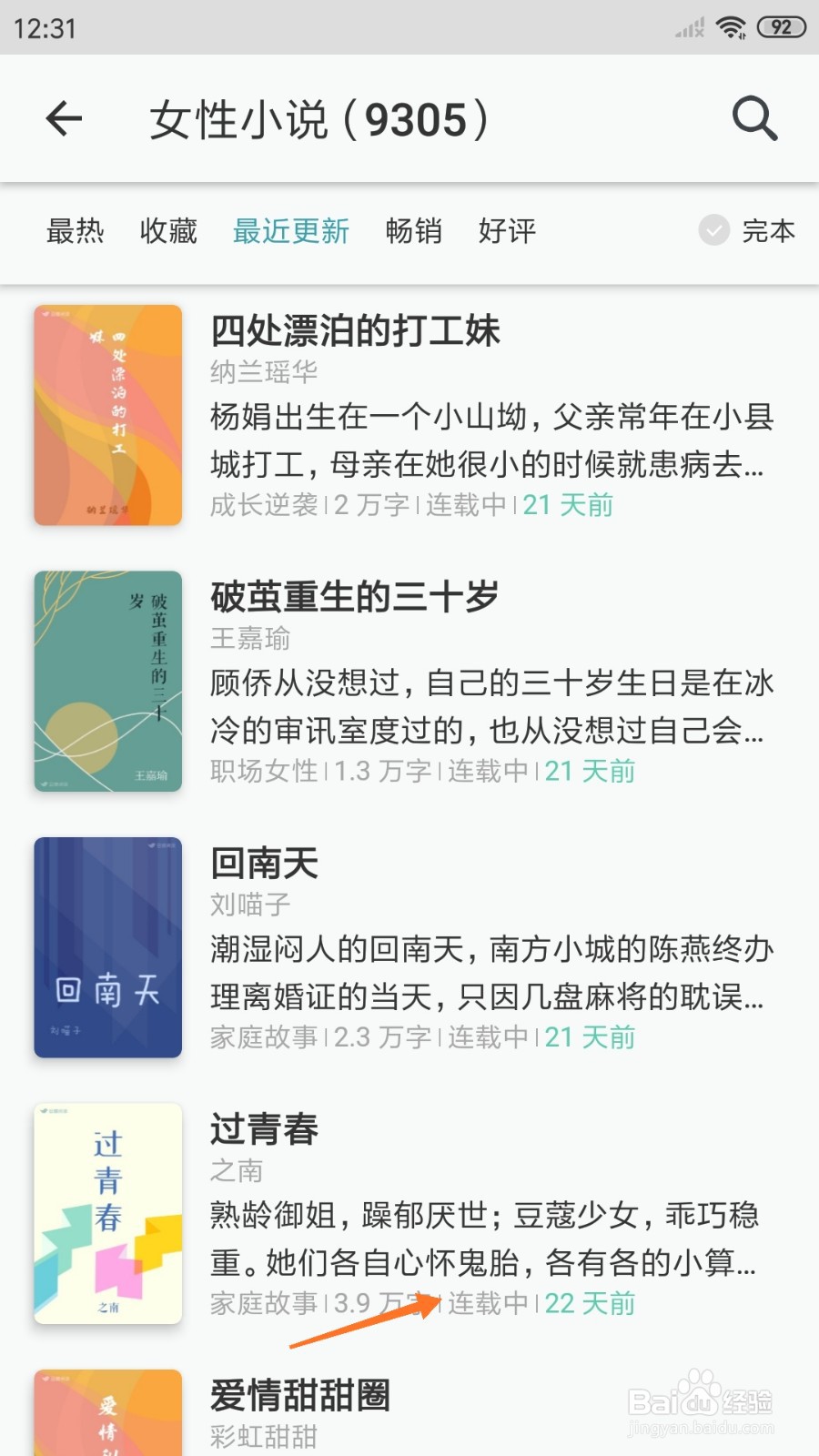Reselect the 最近更新 sort option
This screenshot has height=1456, width=819.
pos(291,232)
